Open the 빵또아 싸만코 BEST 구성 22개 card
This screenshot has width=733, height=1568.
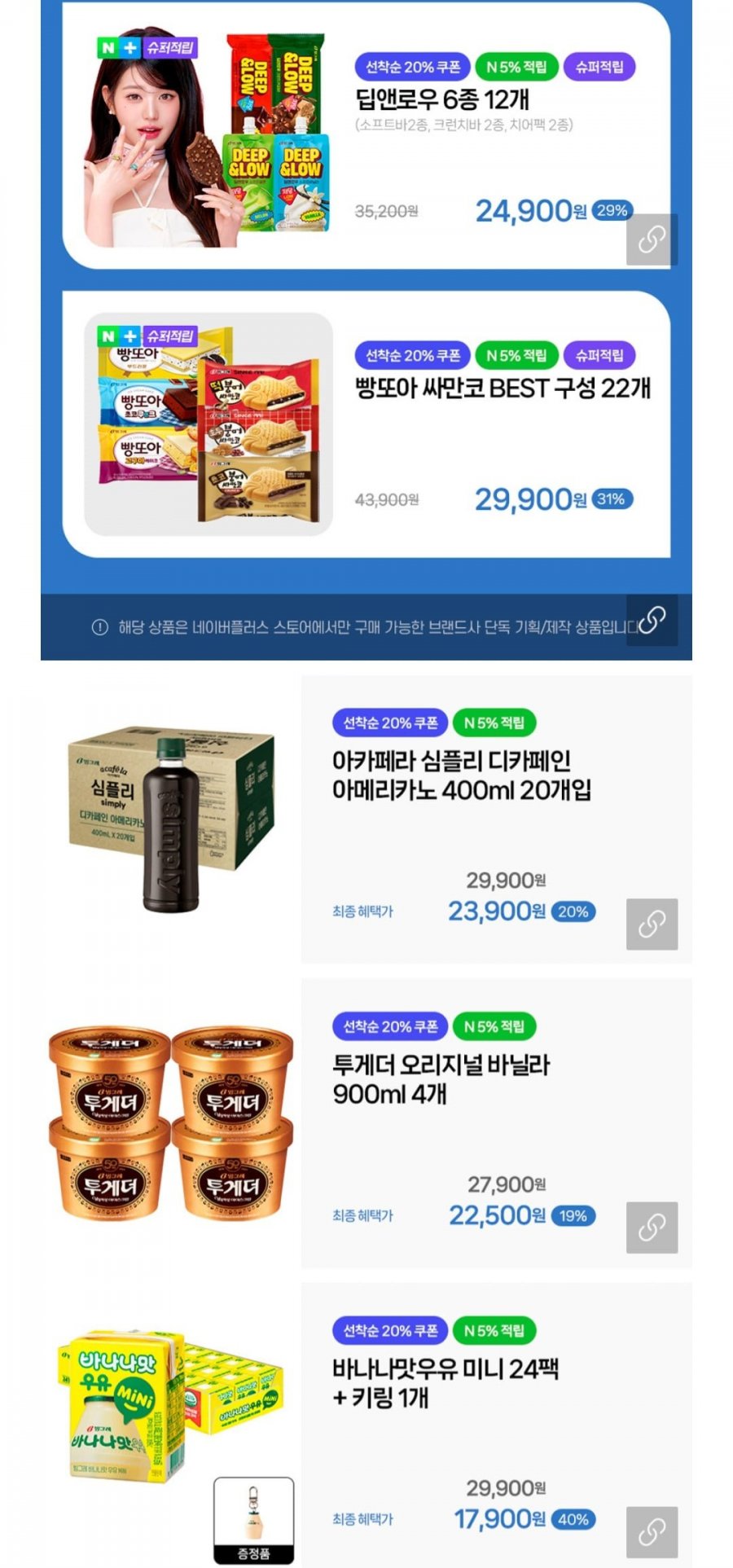pos(503,389)
